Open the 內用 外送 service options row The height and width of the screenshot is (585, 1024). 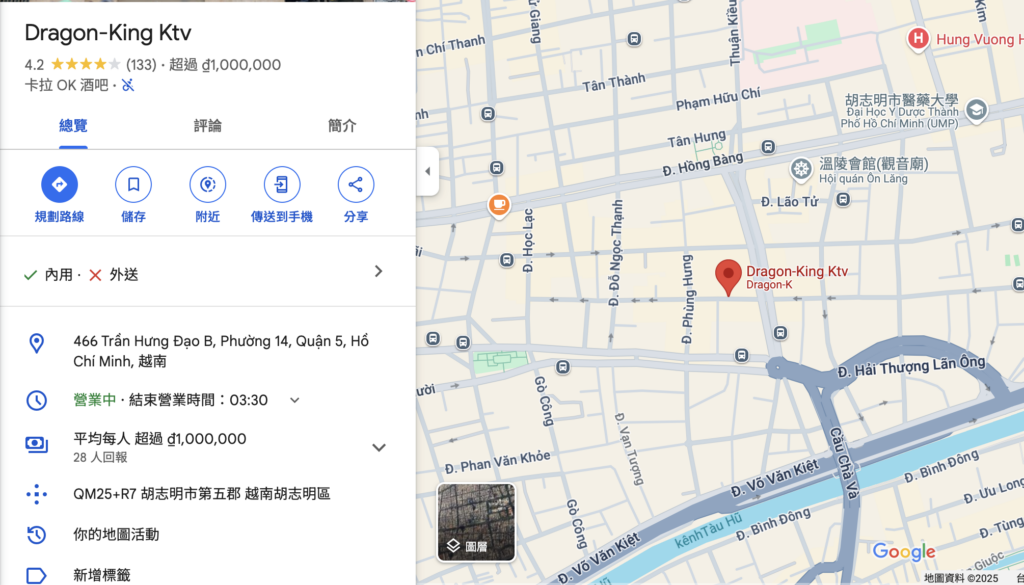(207, 273)
